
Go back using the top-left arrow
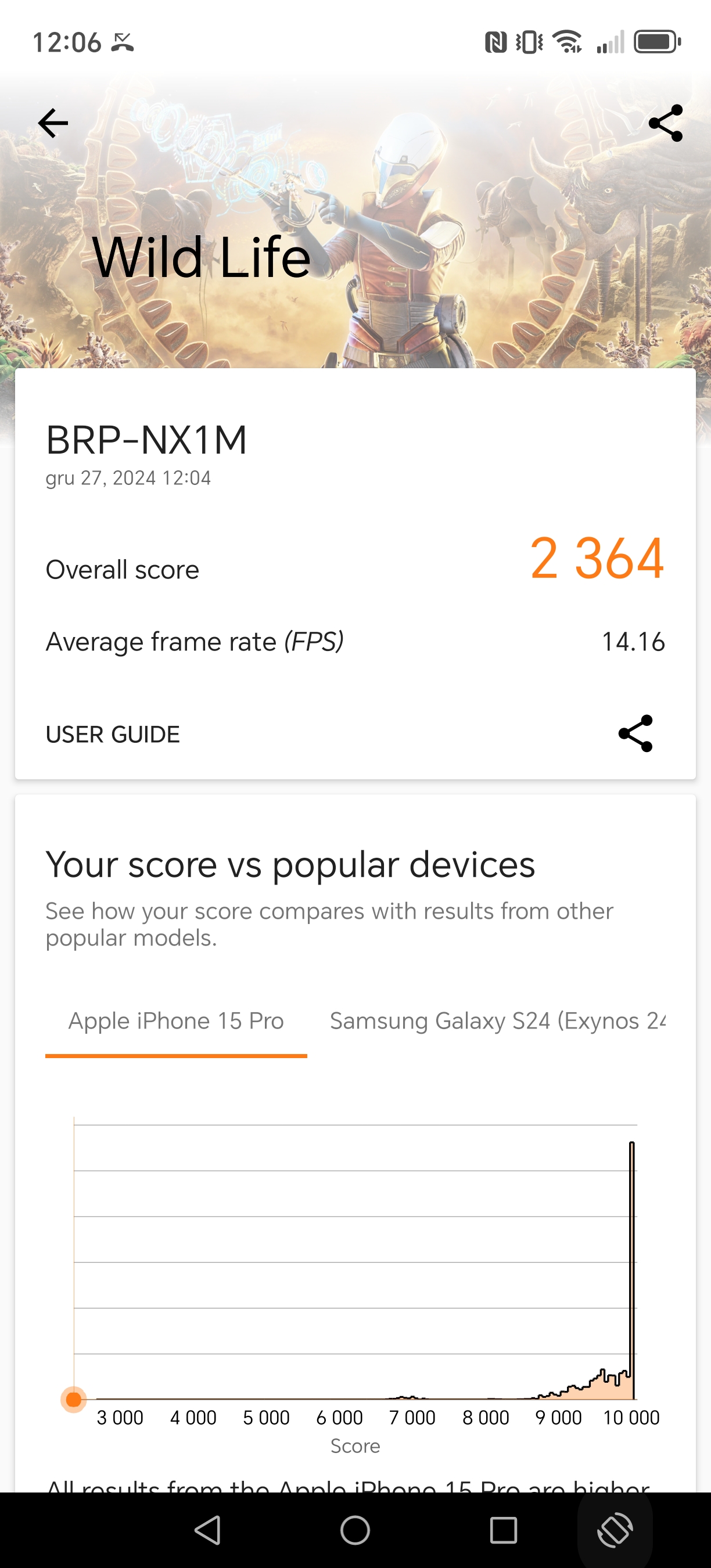(53, 124)
